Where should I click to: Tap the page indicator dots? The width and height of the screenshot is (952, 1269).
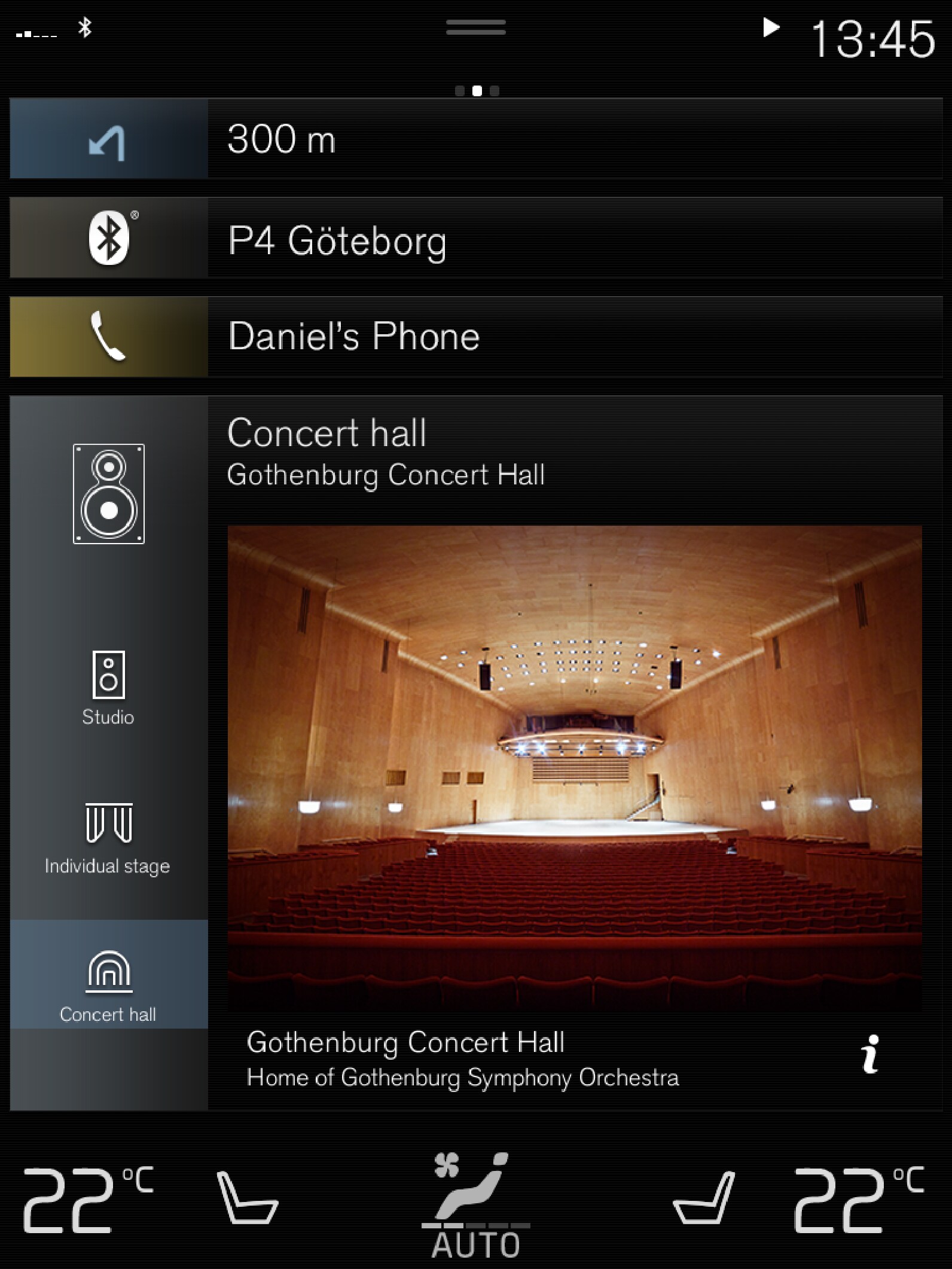click(x=477, y=91)
